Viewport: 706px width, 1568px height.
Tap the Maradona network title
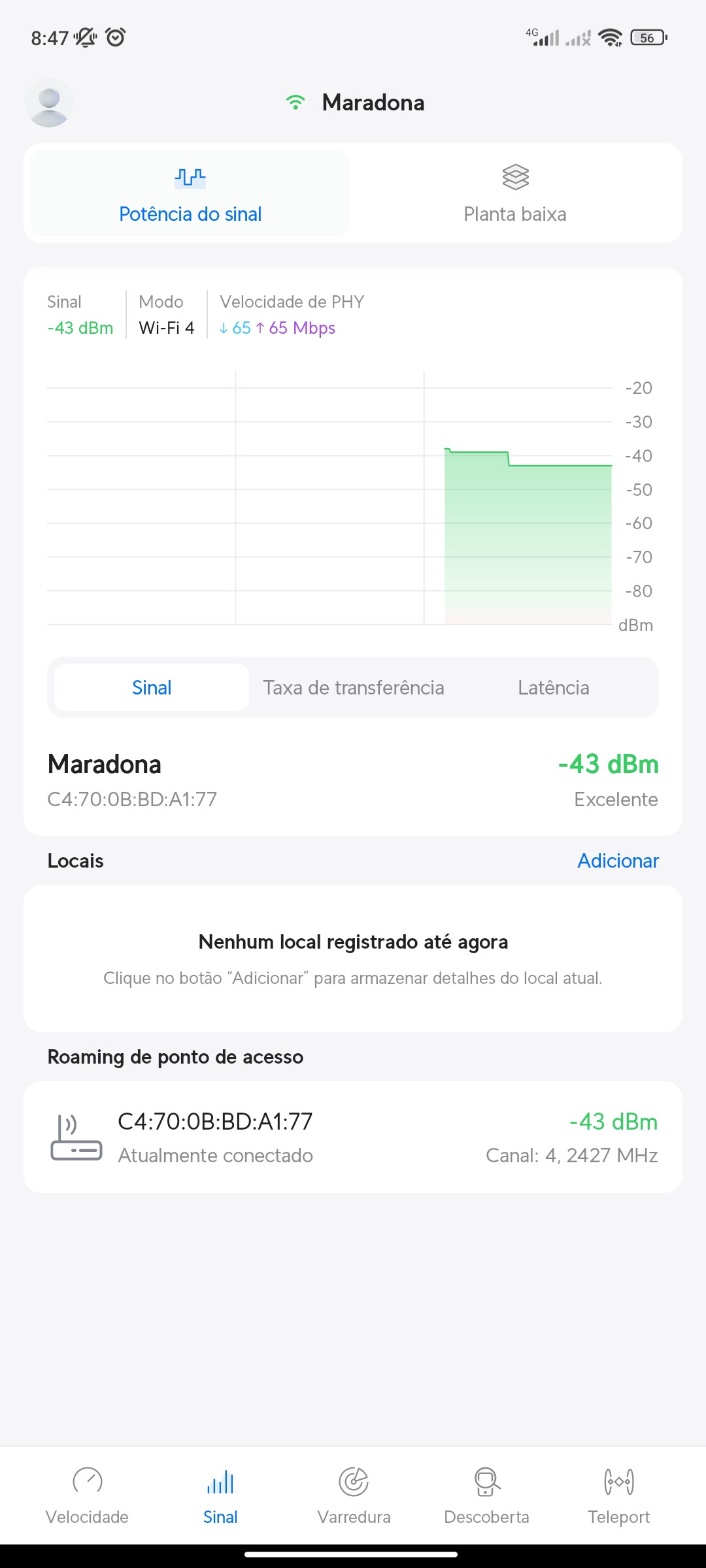(373, 103)
